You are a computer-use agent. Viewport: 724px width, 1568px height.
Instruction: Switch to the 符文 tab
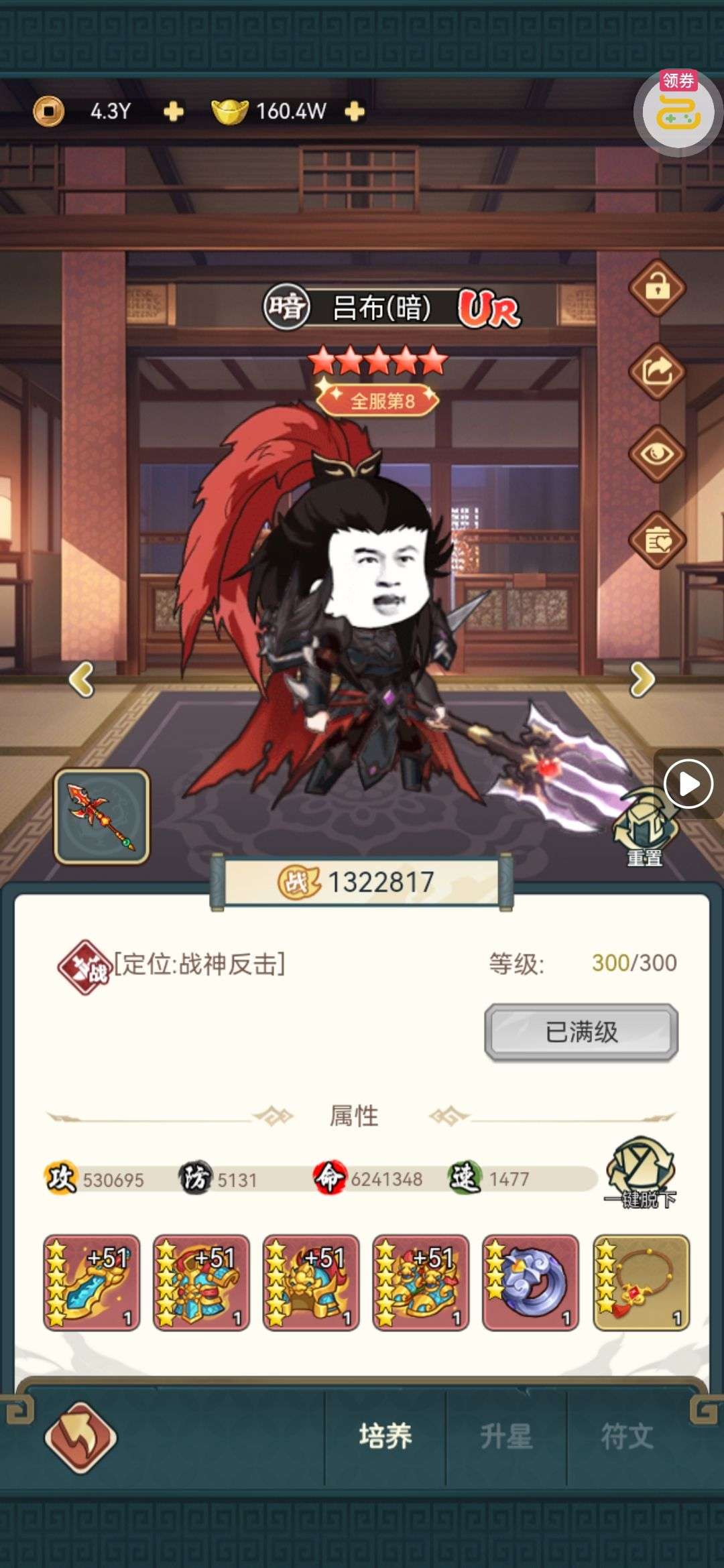627,1437
